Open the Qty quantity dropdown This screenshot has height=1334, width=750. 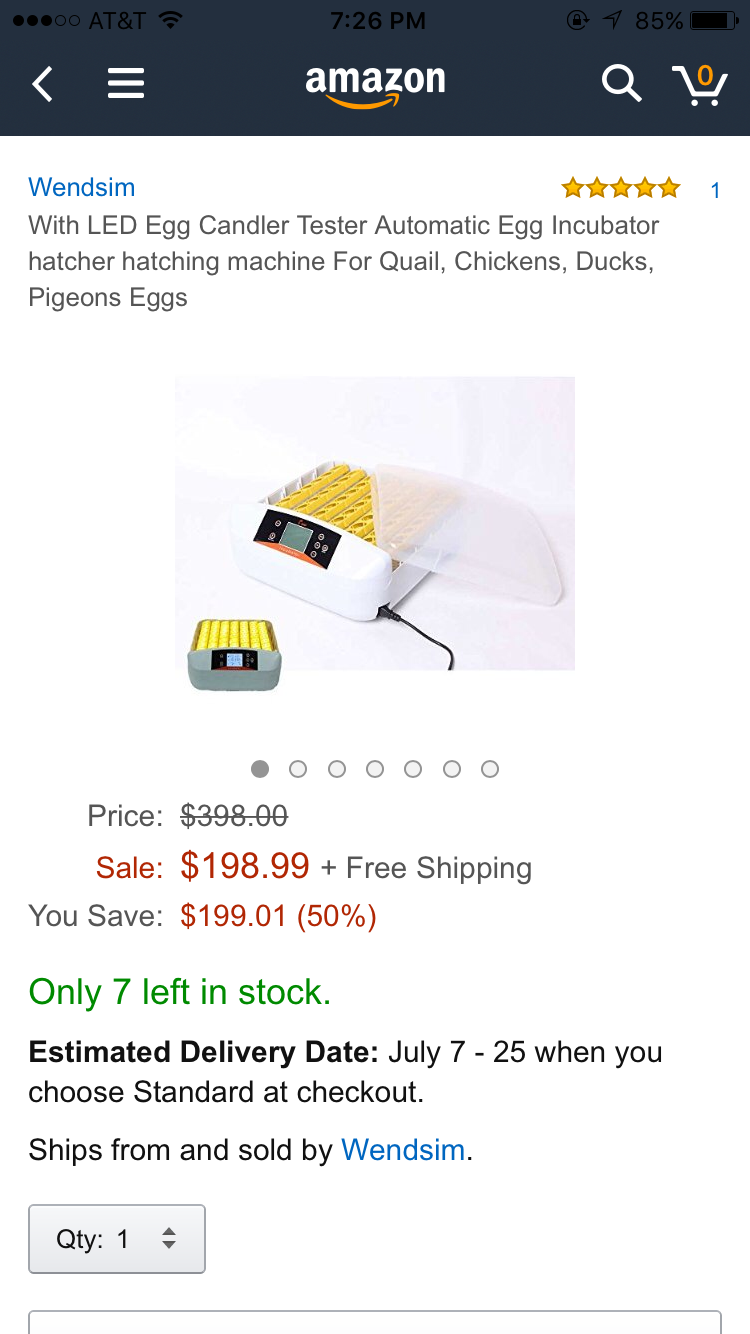117,1239
